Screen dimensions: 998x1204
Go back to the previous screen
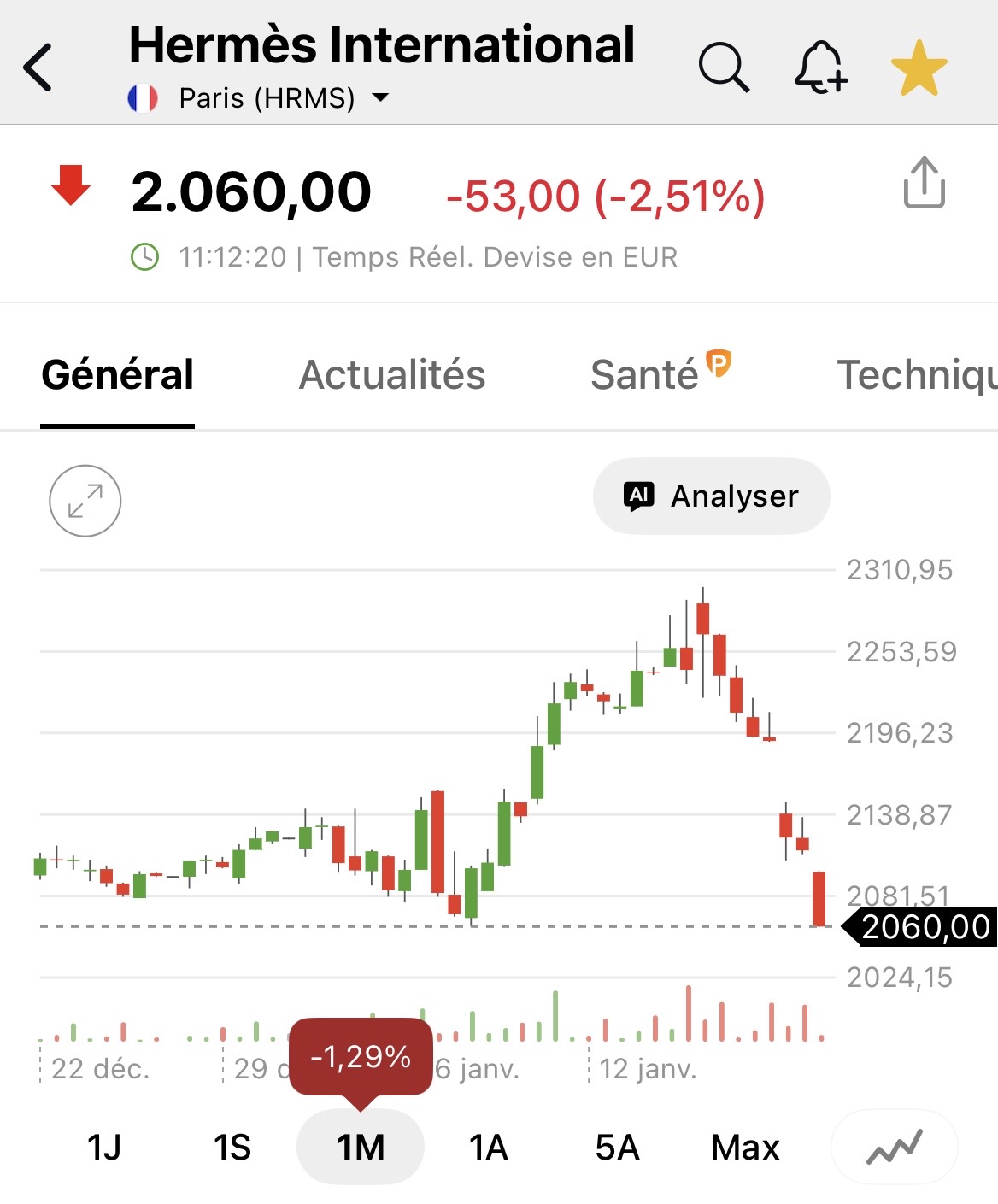tap(38, 68)
